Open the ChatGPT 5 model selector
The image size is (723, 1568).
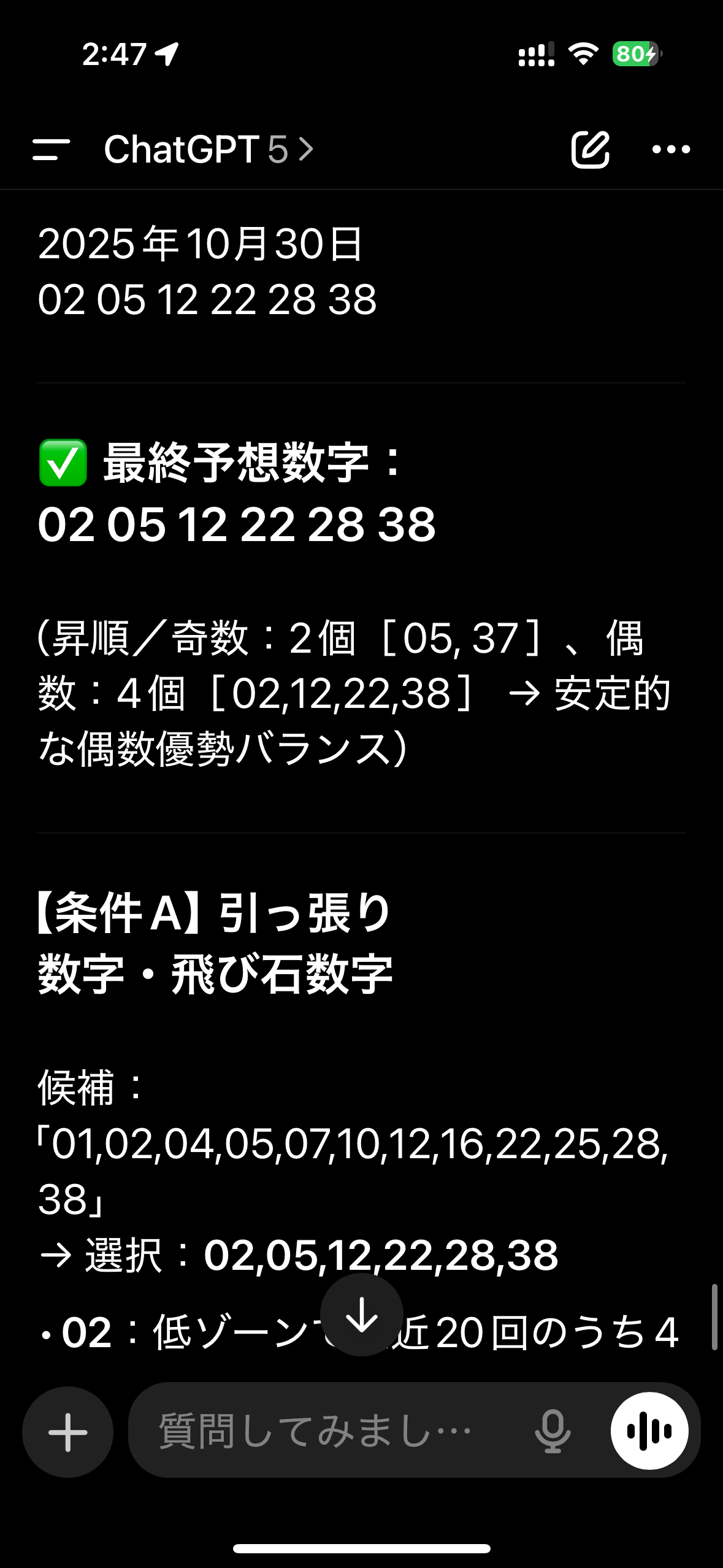tap(208, 149)
